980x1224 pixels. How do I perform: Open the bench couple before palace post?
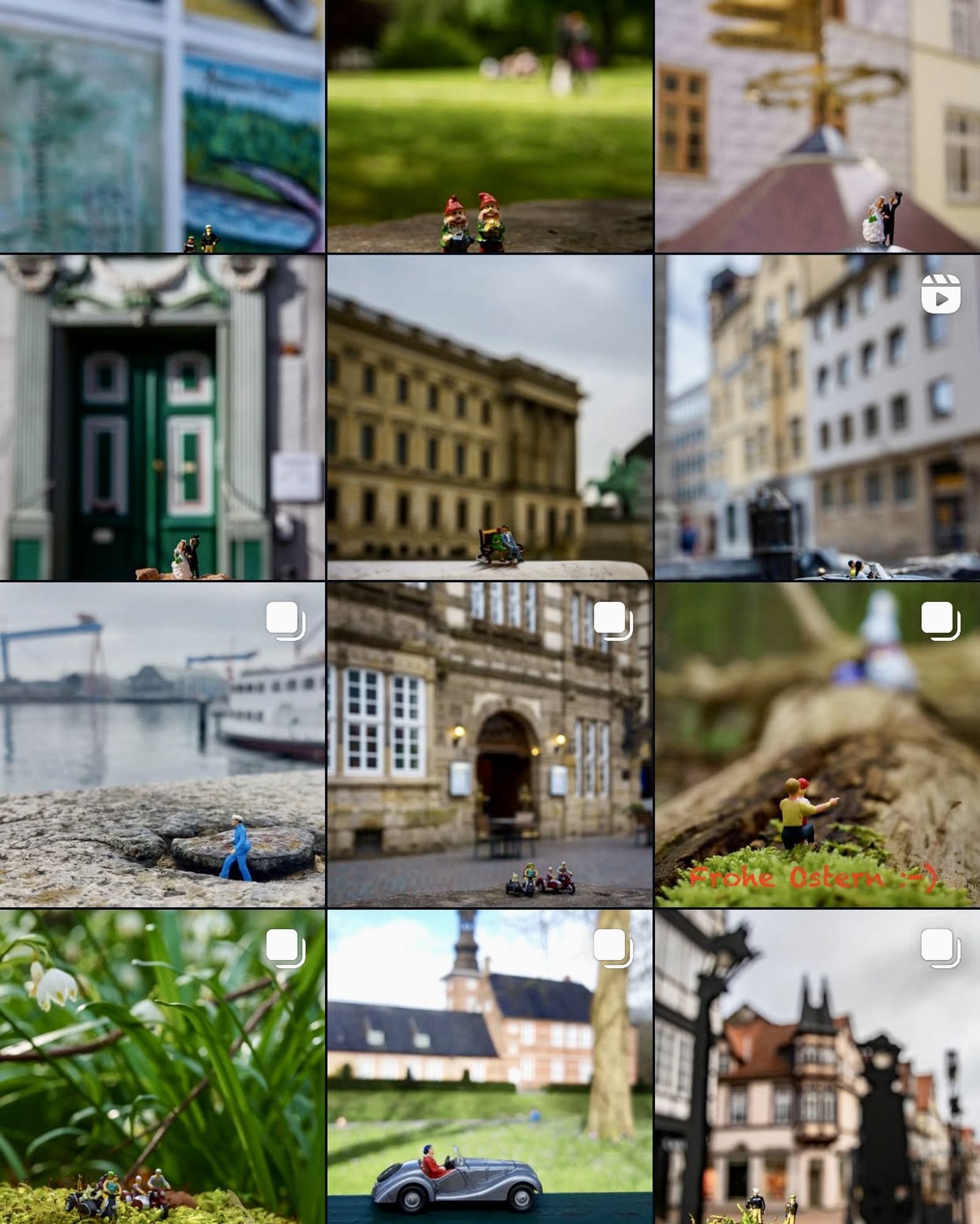(x=490, y=417)
